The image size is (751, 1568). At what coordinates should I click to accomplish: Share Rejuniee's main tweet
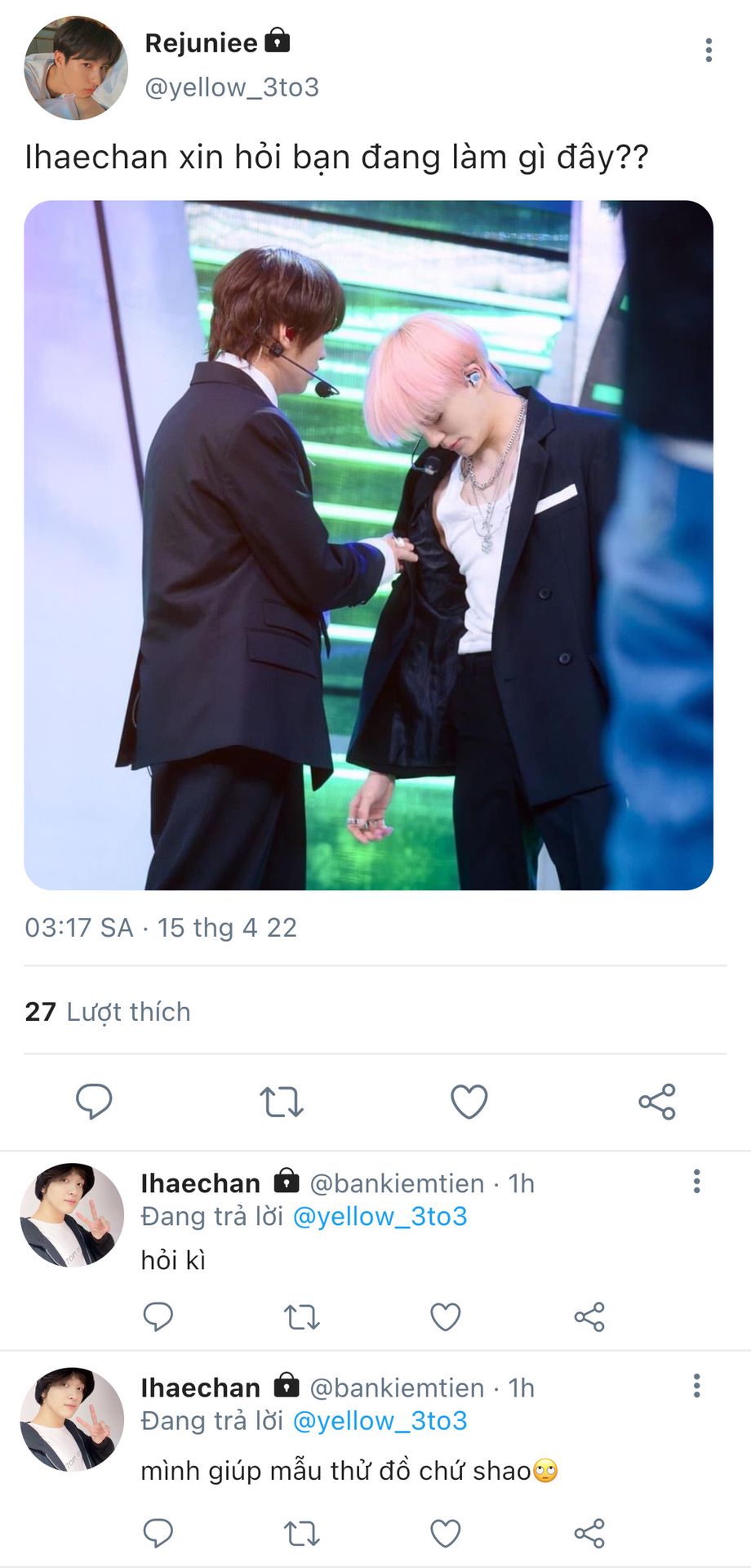click(x=657, y=1101)
